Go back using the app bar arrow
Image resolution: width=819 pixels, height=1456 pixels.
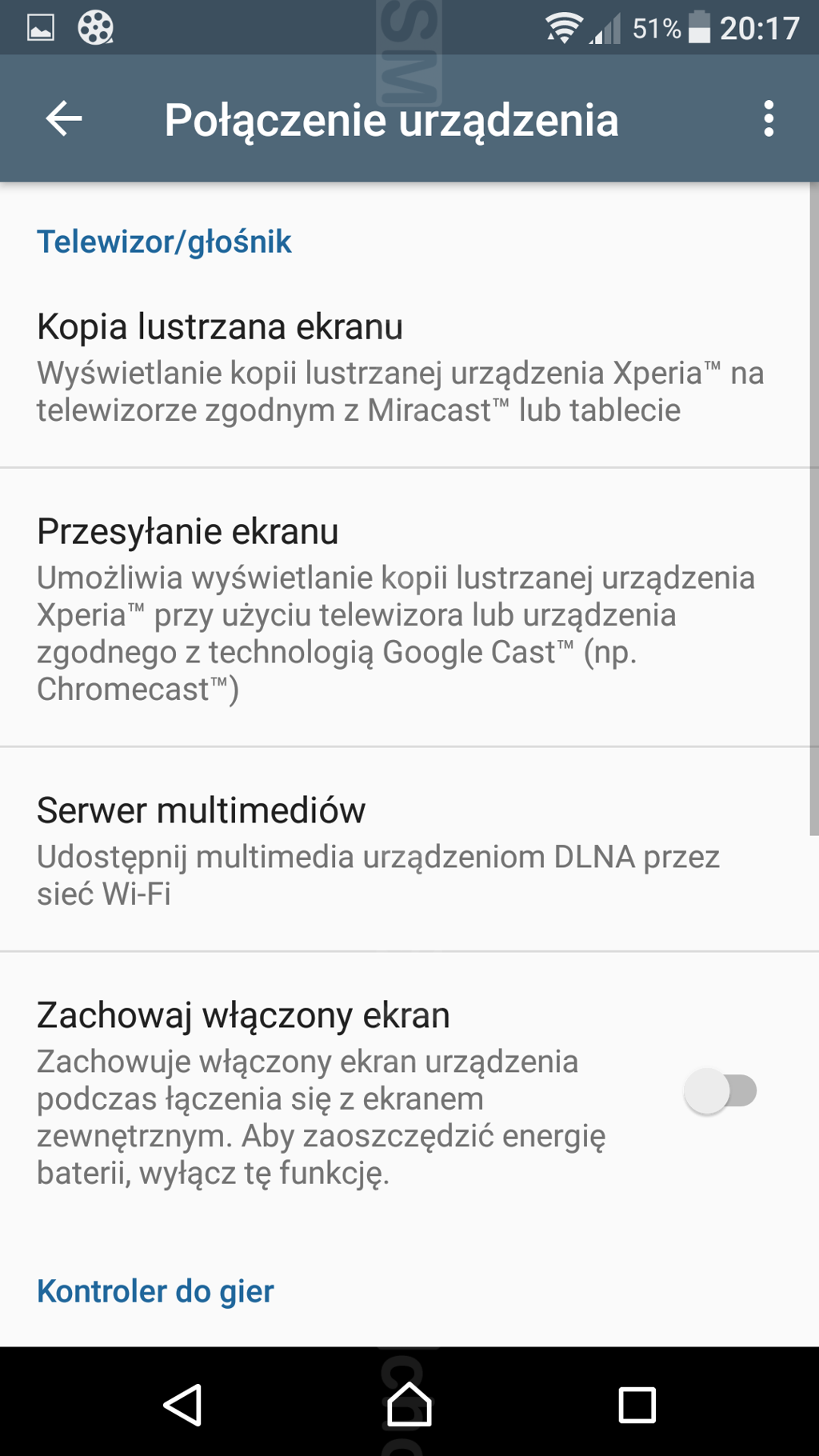[x=64, y=119]
